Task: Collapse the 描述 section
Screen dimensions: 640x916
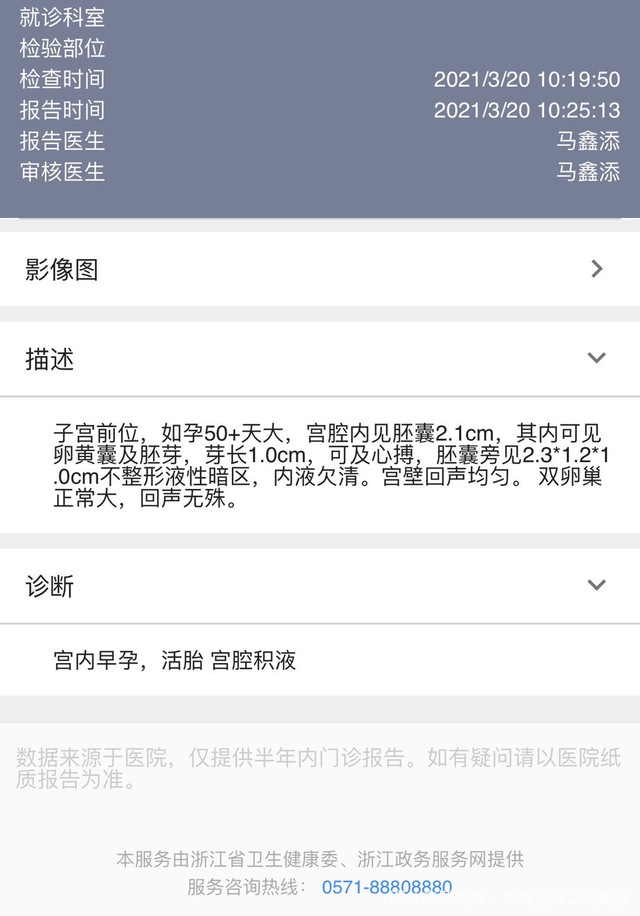Action: [596, 358]
